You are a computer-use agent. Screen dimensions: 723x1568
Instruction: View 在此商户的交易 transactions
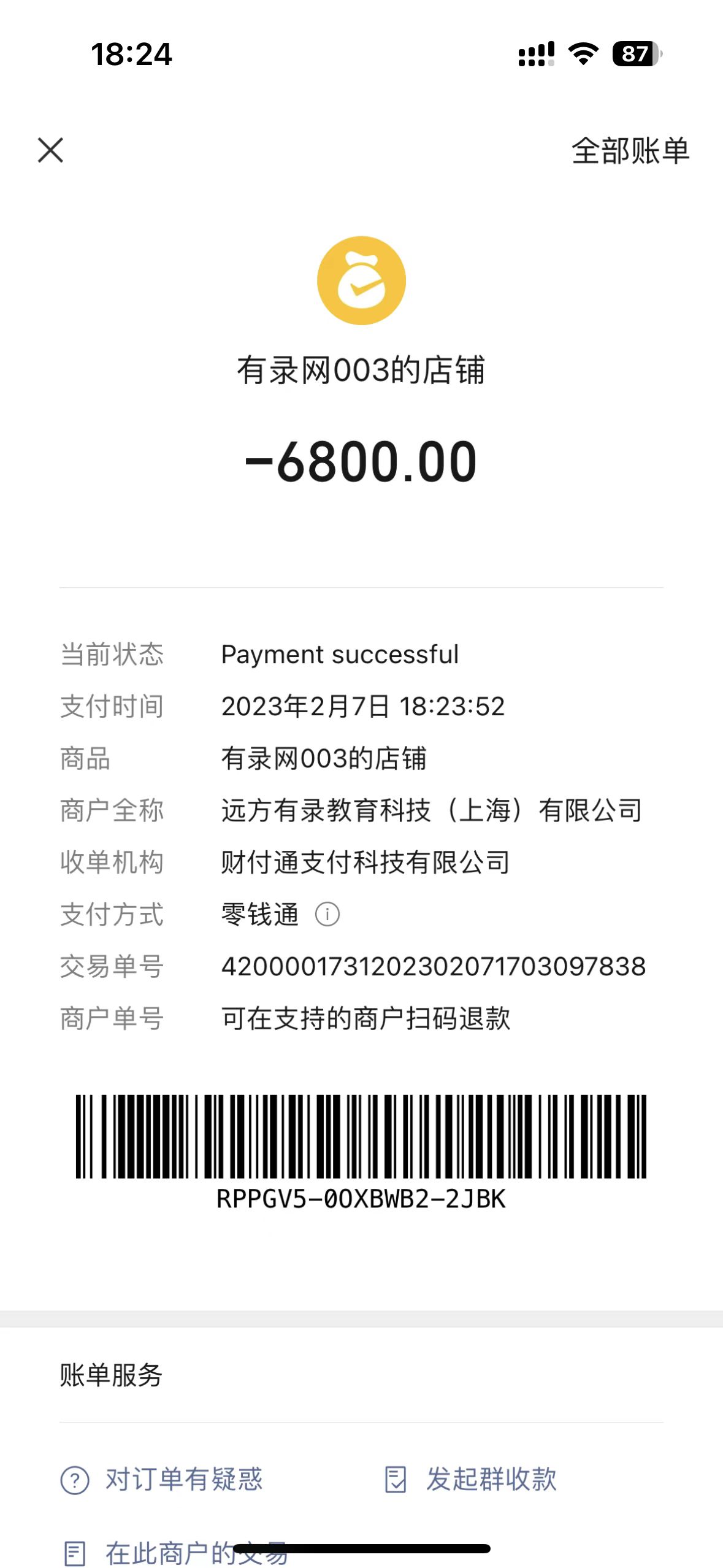(177, 1553)
